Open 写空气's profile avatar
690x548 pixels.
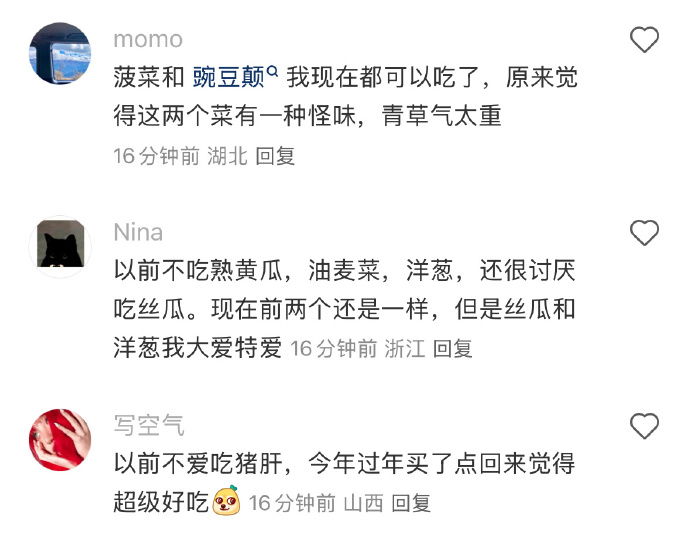[60, 439]
